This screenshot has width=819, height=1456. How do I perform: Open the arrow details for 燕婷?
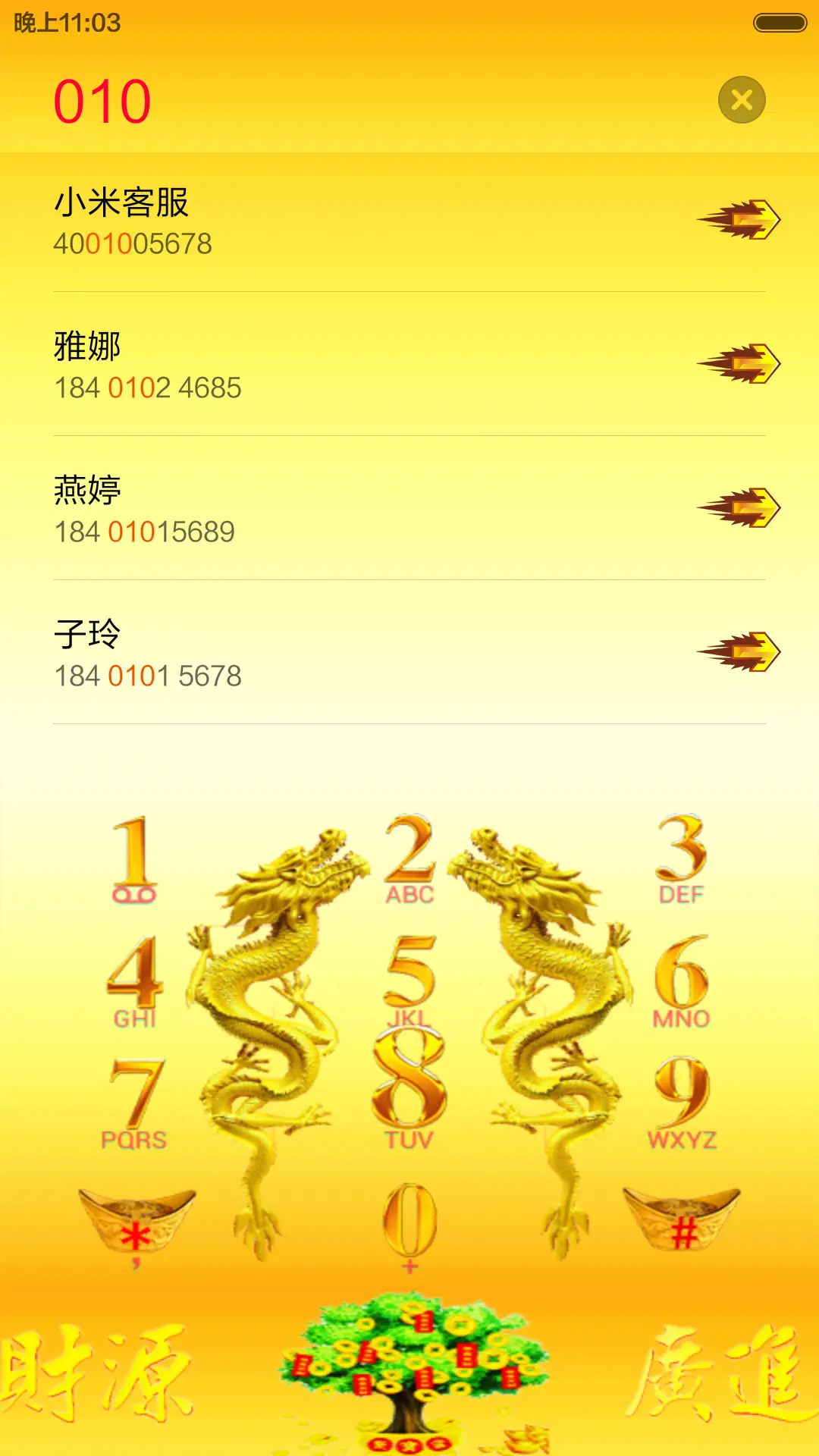pyautogui.click(x=739, y=508)
